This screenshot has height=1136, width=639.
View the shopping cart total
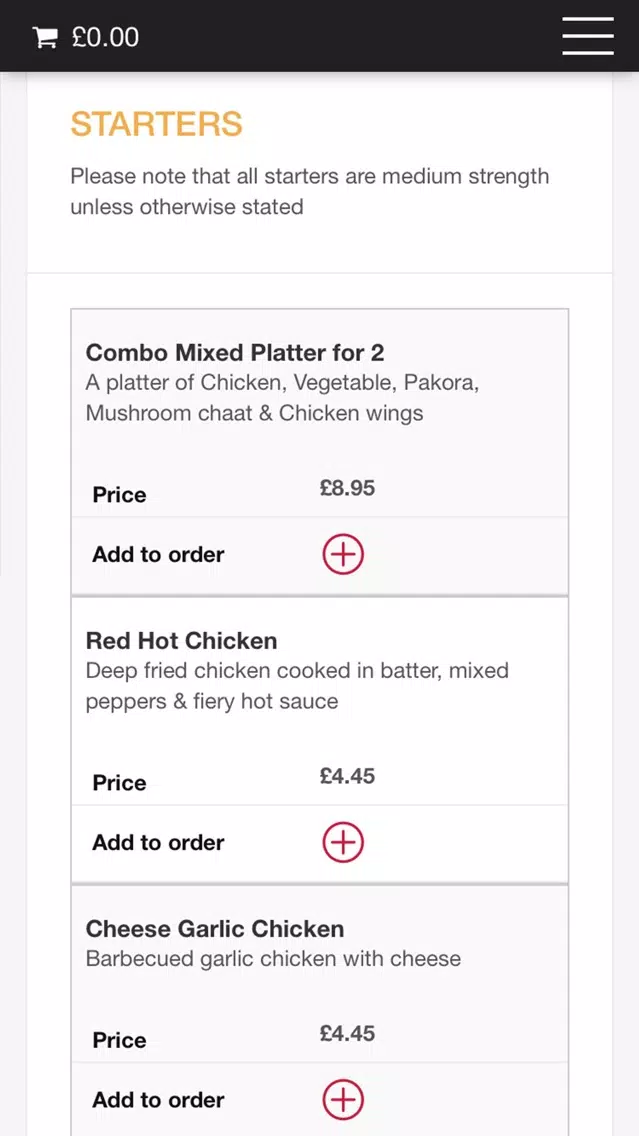[x=86, y=37]
